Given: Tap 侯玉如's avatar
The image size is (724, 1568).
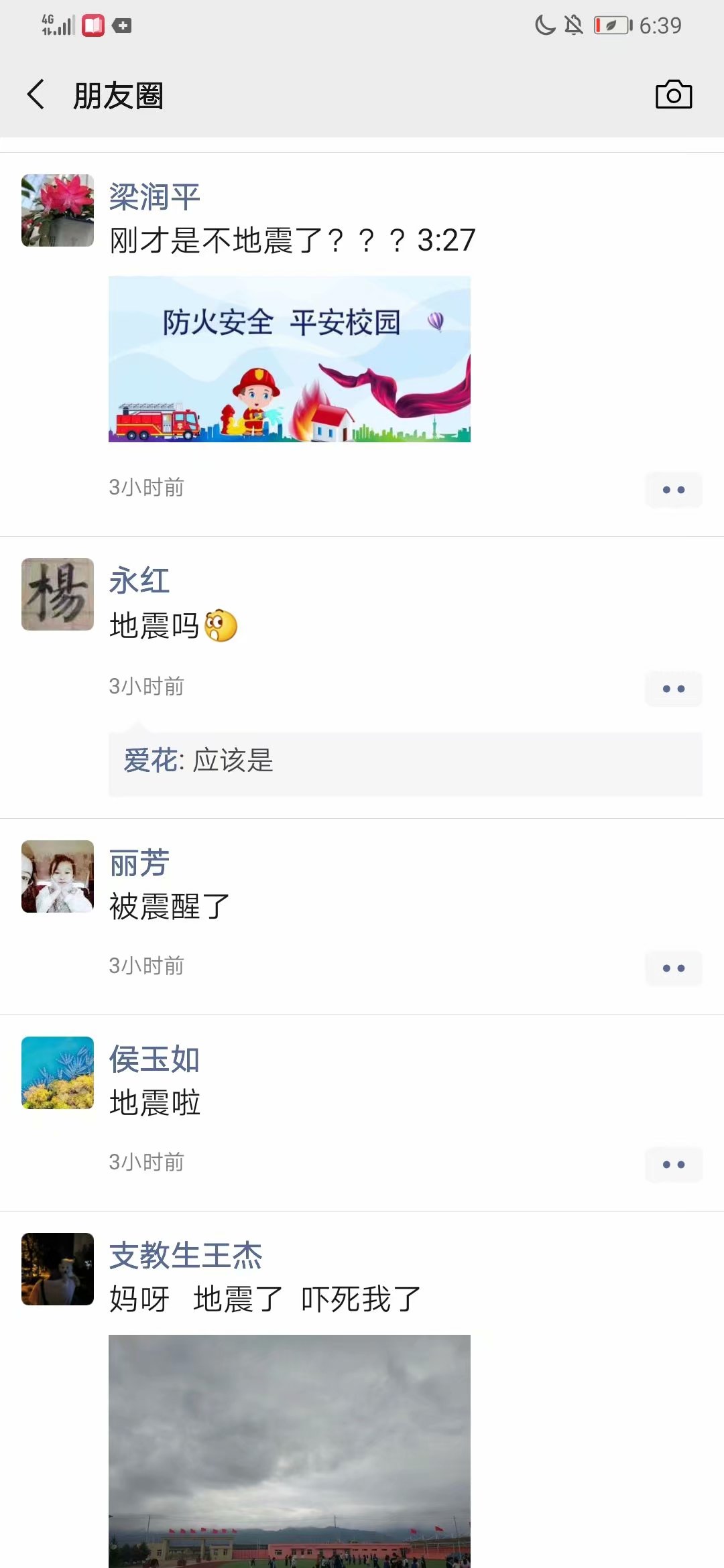Looking at the screenshot, I should 58,1073.
